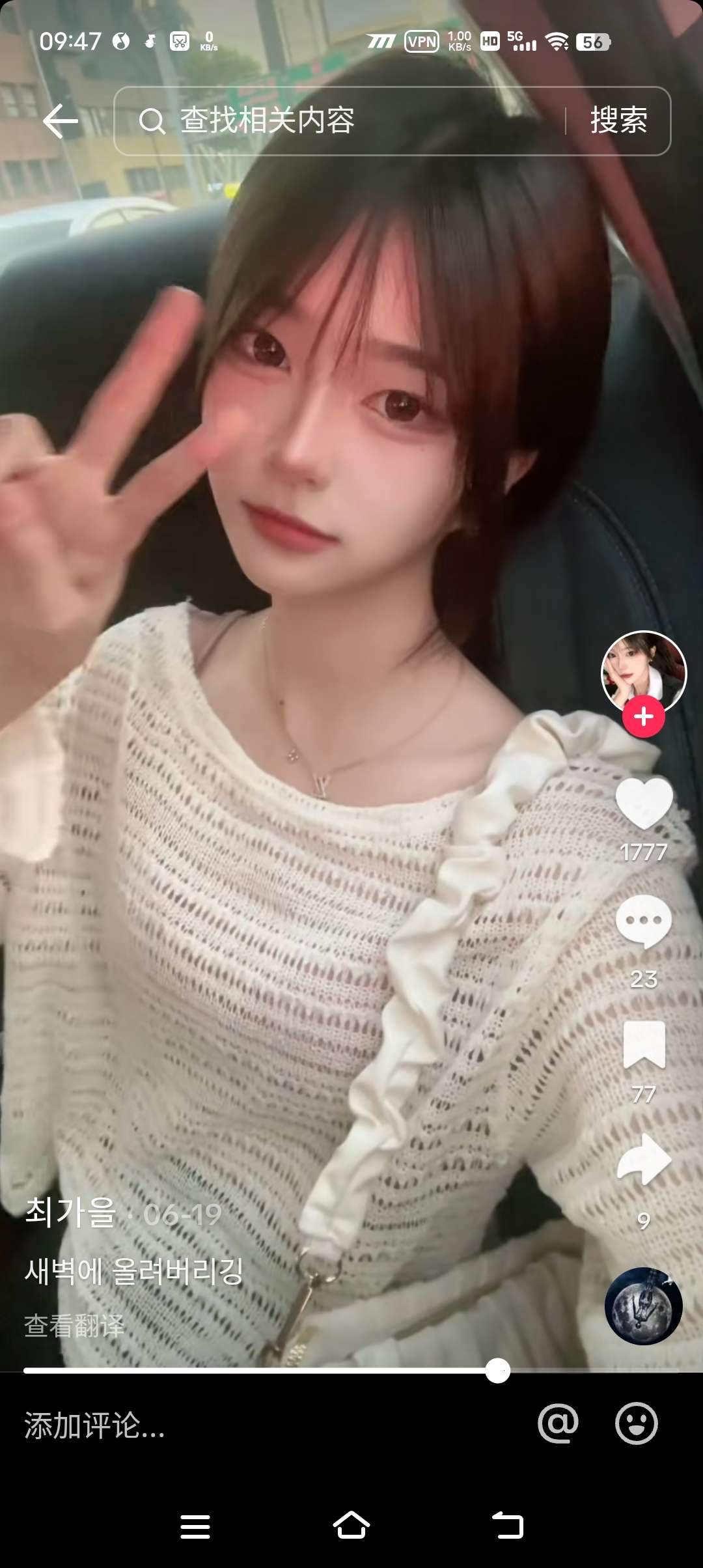This screenshot has height=1568, width=703.
Task: Go back using the top arrow
Action: tap(61, 121)
